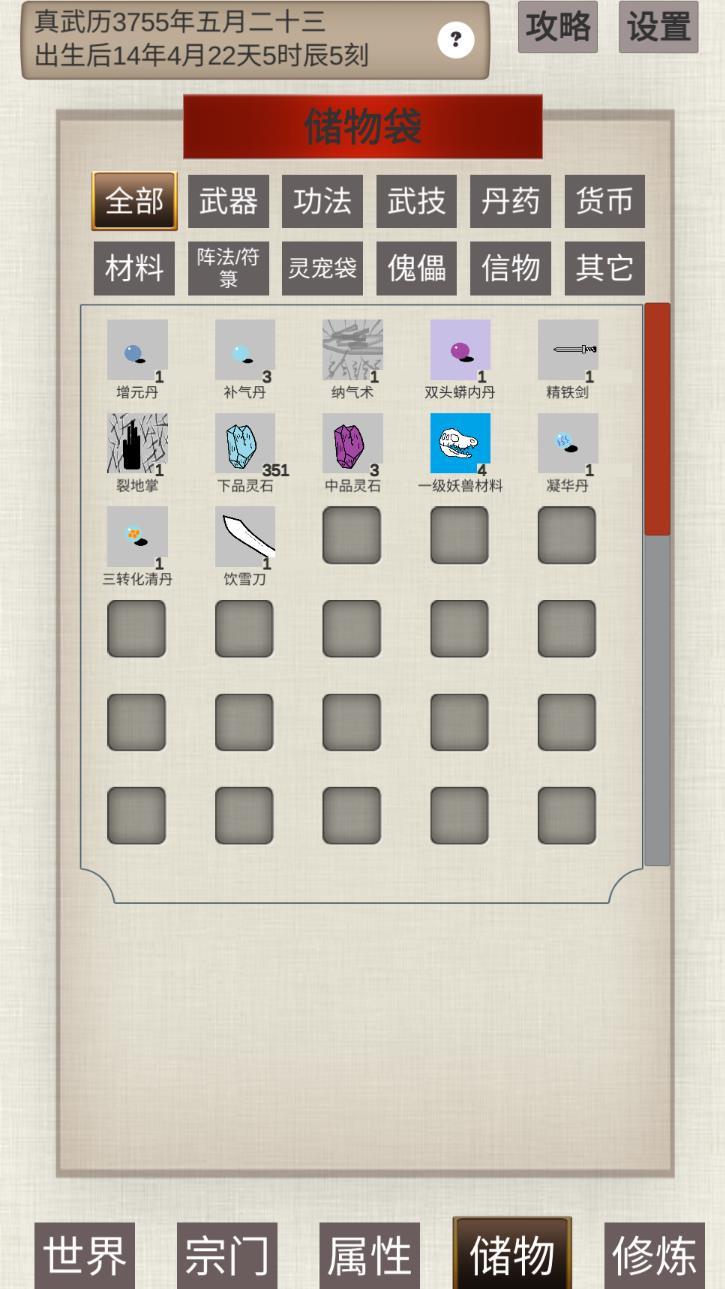Filter inventory by 功法
This screenshot has width=725, height=1289.
pyautogui.click(x=322, y=201)
